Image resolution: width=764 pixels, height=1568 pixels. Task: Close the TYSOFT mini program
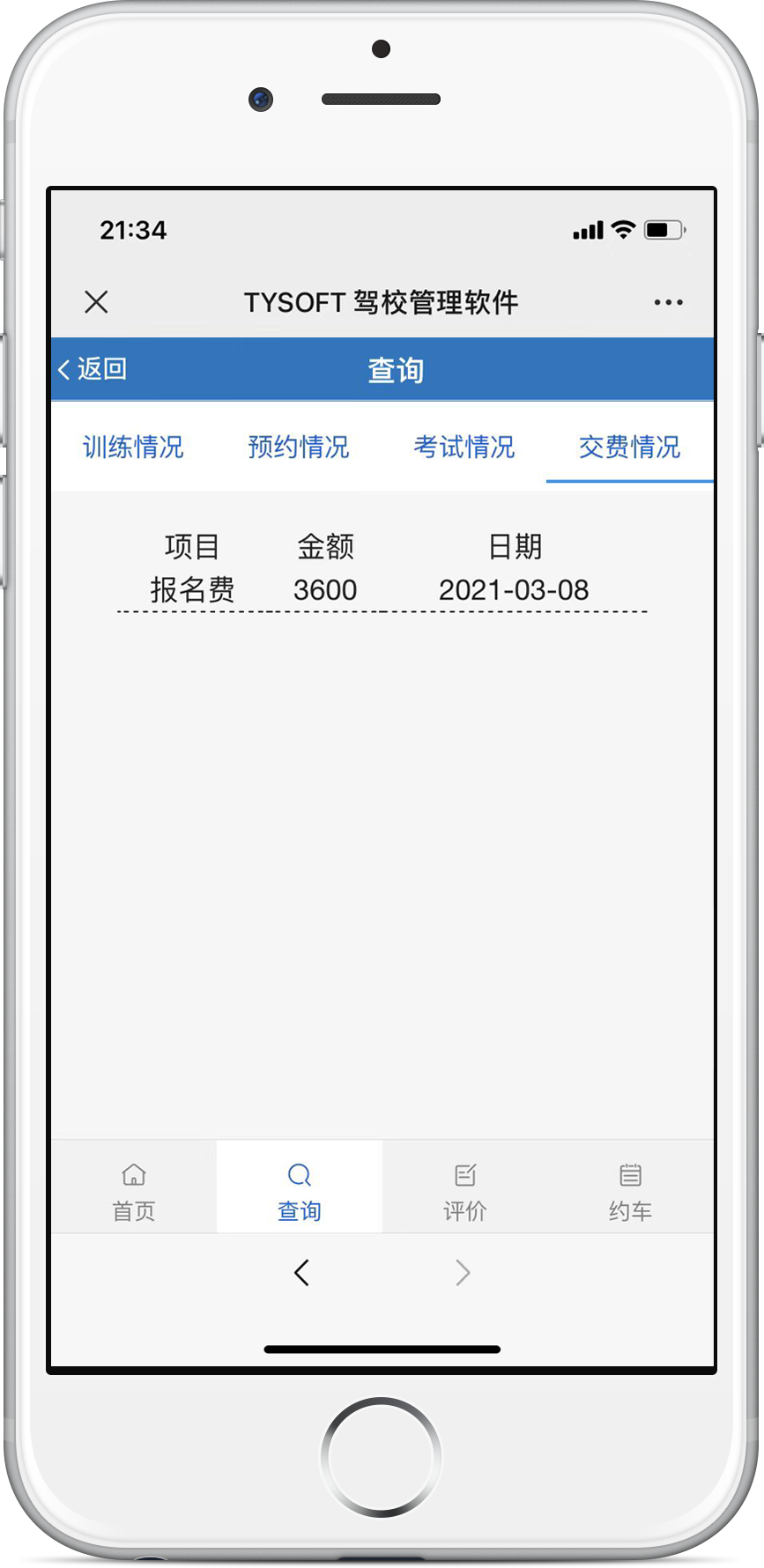click(96, 302)
